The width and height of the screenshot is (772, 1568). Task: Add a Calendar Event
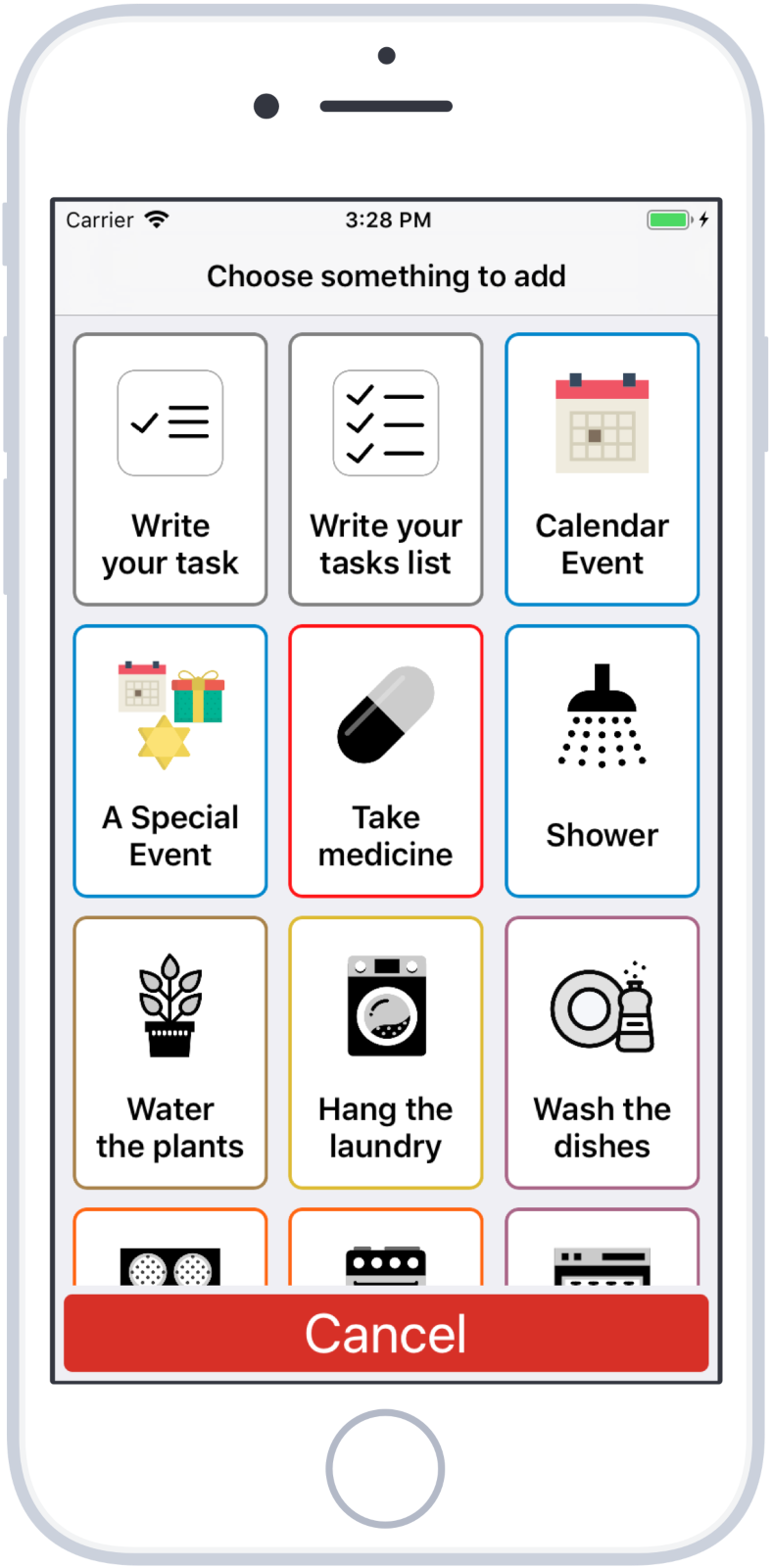(602, 469)
